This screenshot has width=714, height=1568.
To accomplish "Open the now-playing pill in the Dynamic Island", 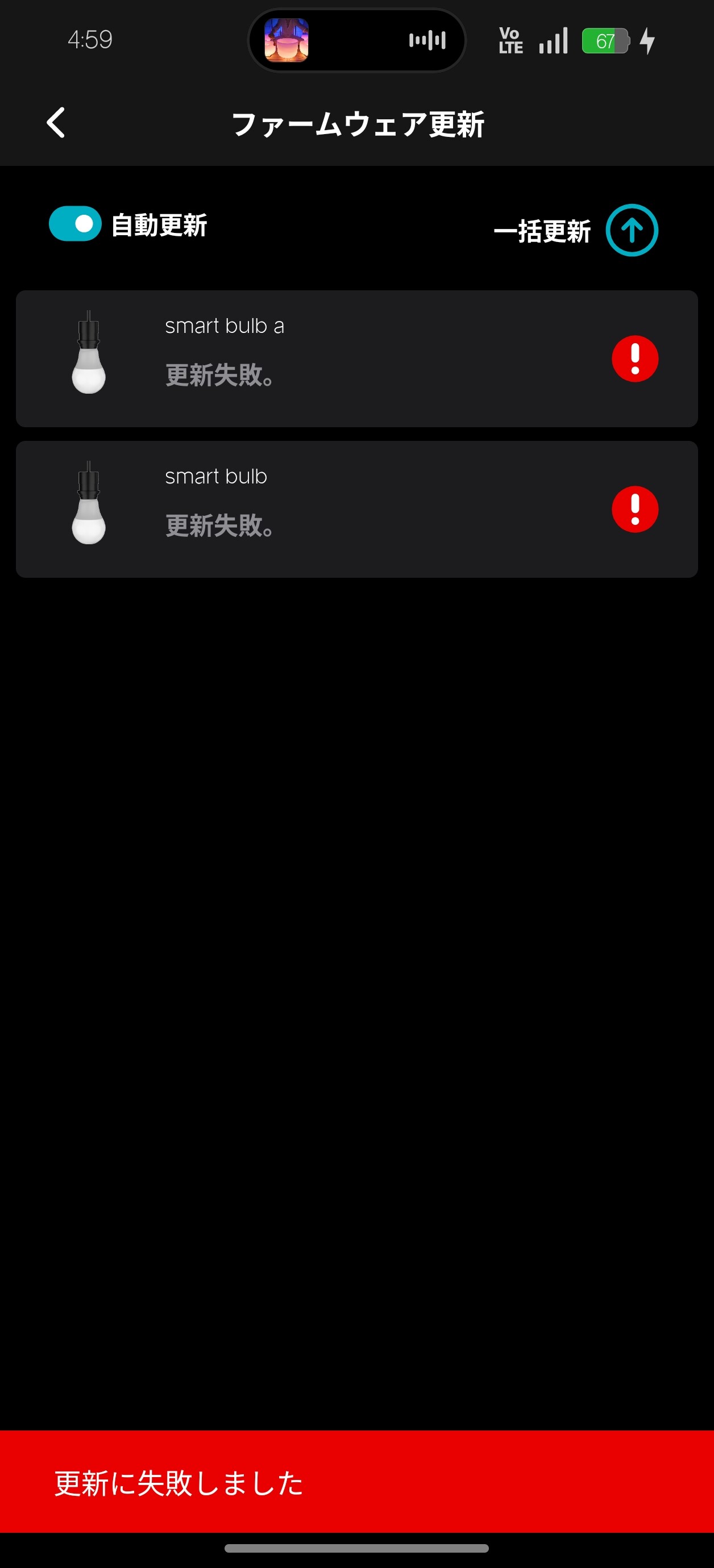I will coord(356,40).
